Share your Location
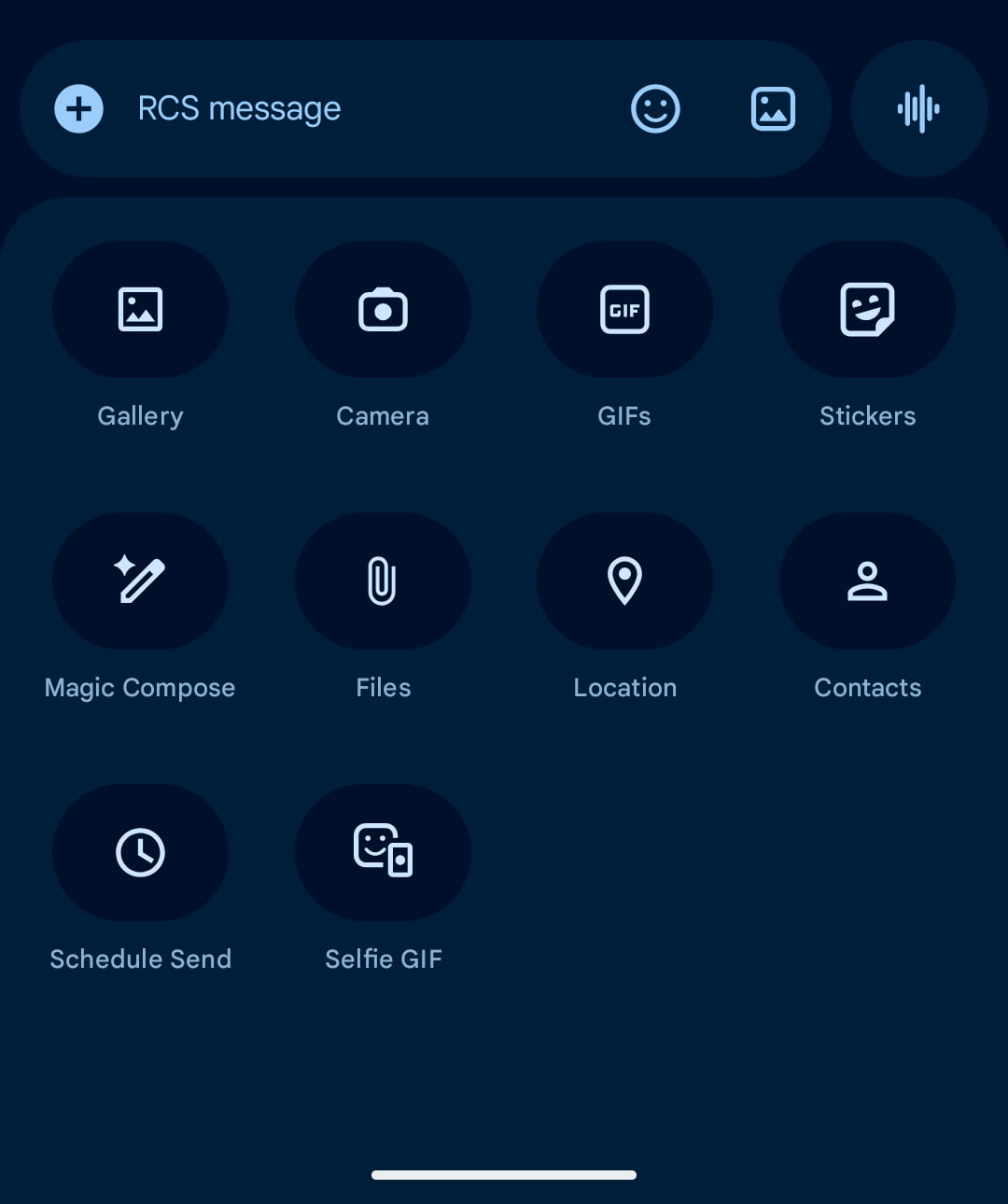The height and width of the screenshot is (1204, 1008). [x=624, y=581]
